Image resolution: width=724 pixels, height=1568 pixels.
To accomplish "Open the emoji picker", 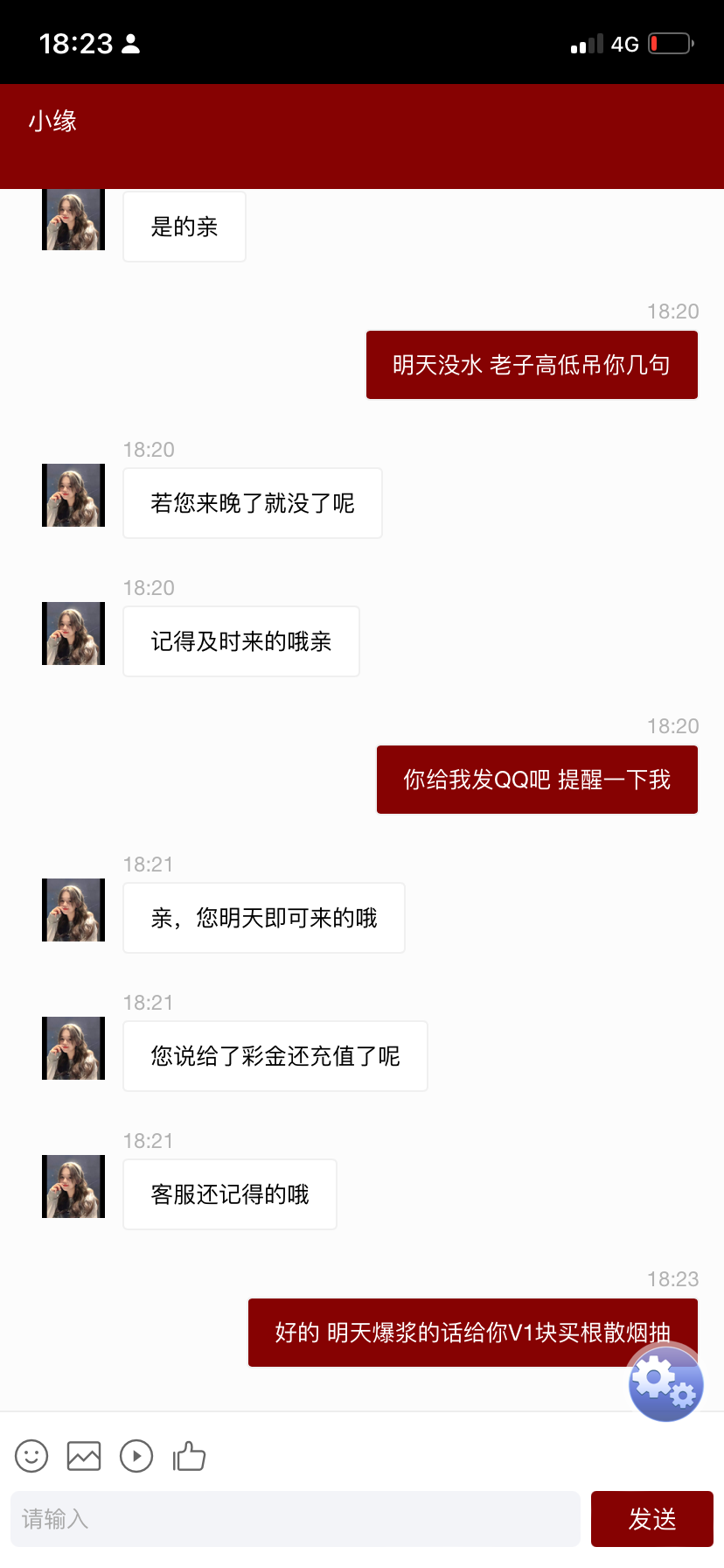I will (31, 1456).
